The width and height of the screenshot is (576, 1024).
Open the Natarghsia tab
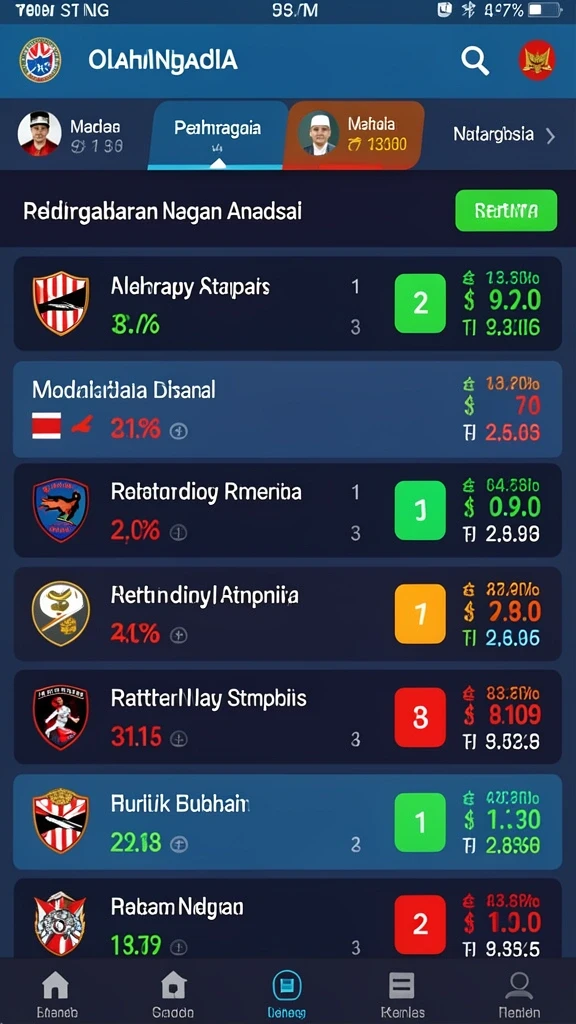tap(503, 135)
